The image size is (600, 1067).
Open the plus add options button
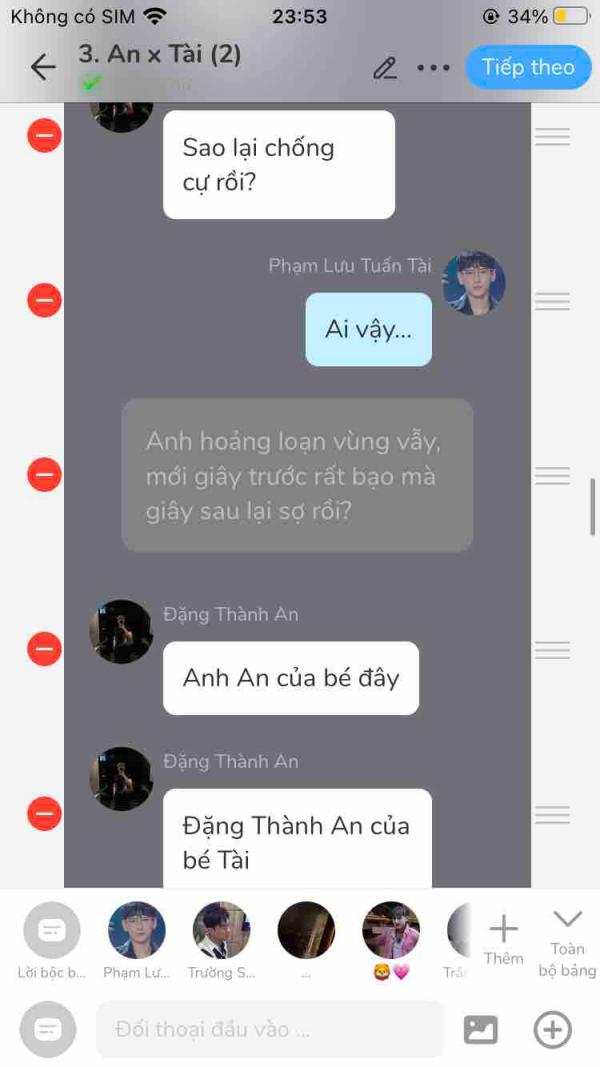tap(553, 1029)
